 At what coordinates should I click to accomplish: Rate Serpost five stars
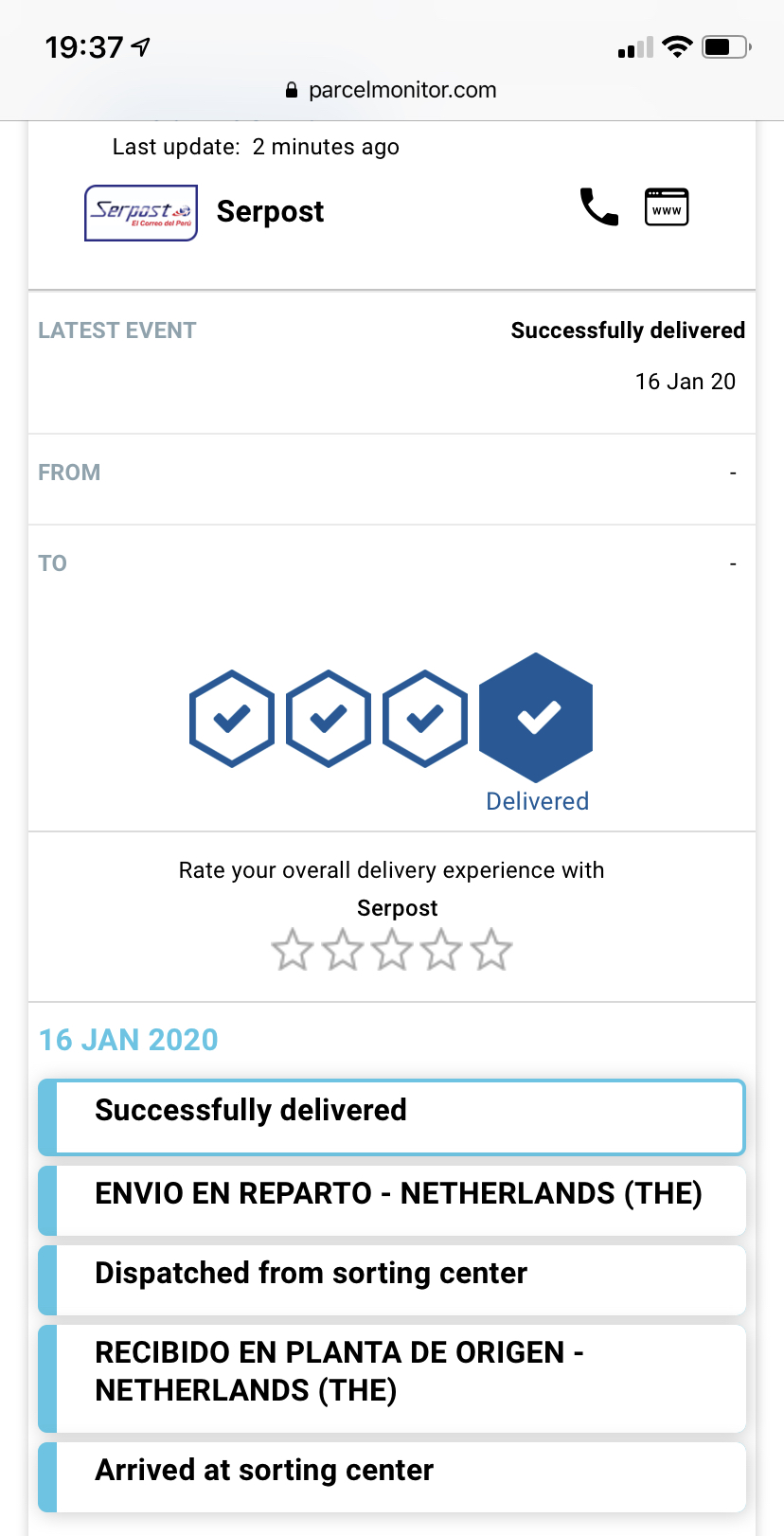pyautogui.click(x=491, y=950)
